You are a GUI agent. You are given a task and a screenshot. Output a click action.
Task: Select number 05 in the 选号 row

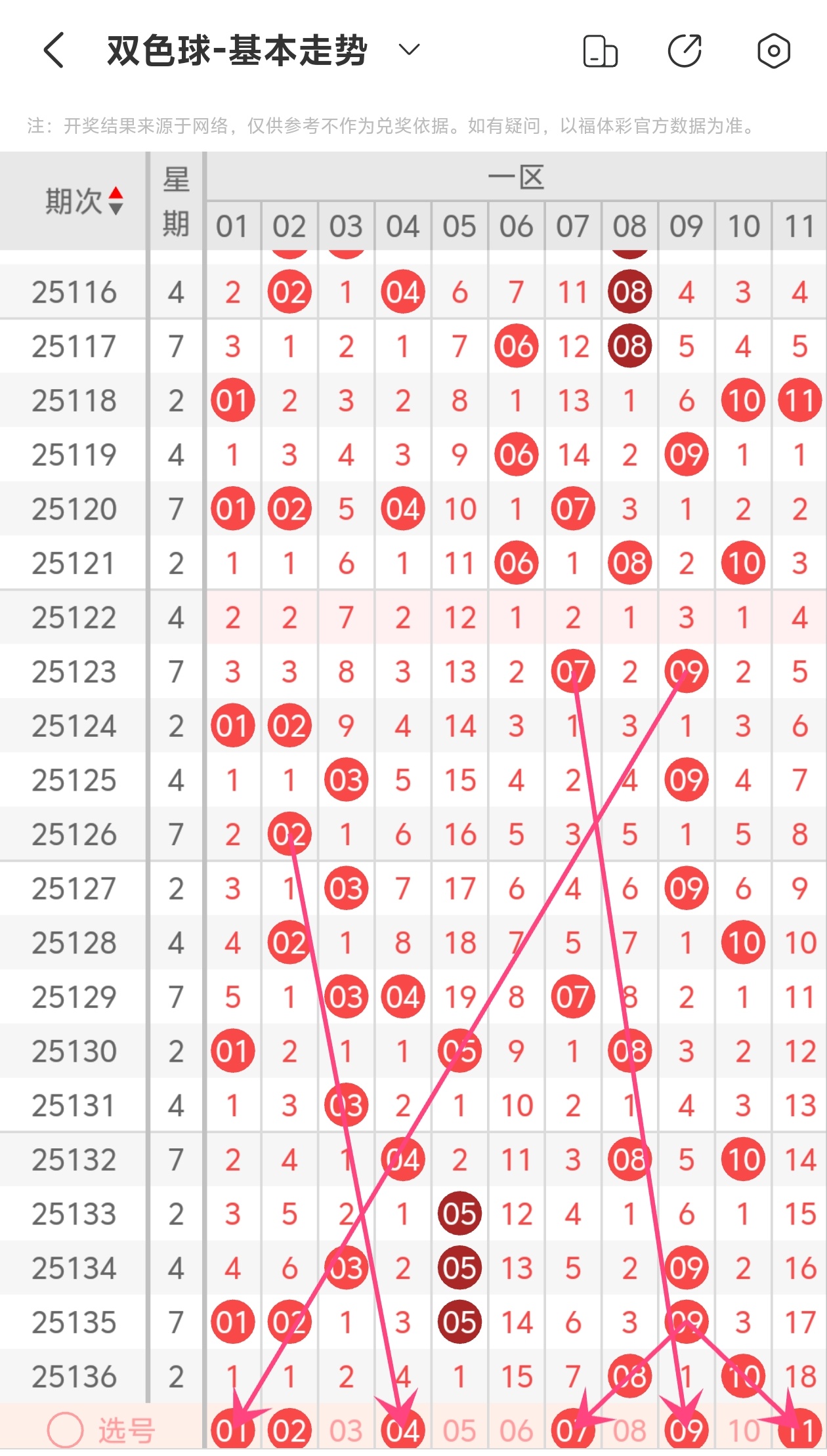click(459, 1430)
